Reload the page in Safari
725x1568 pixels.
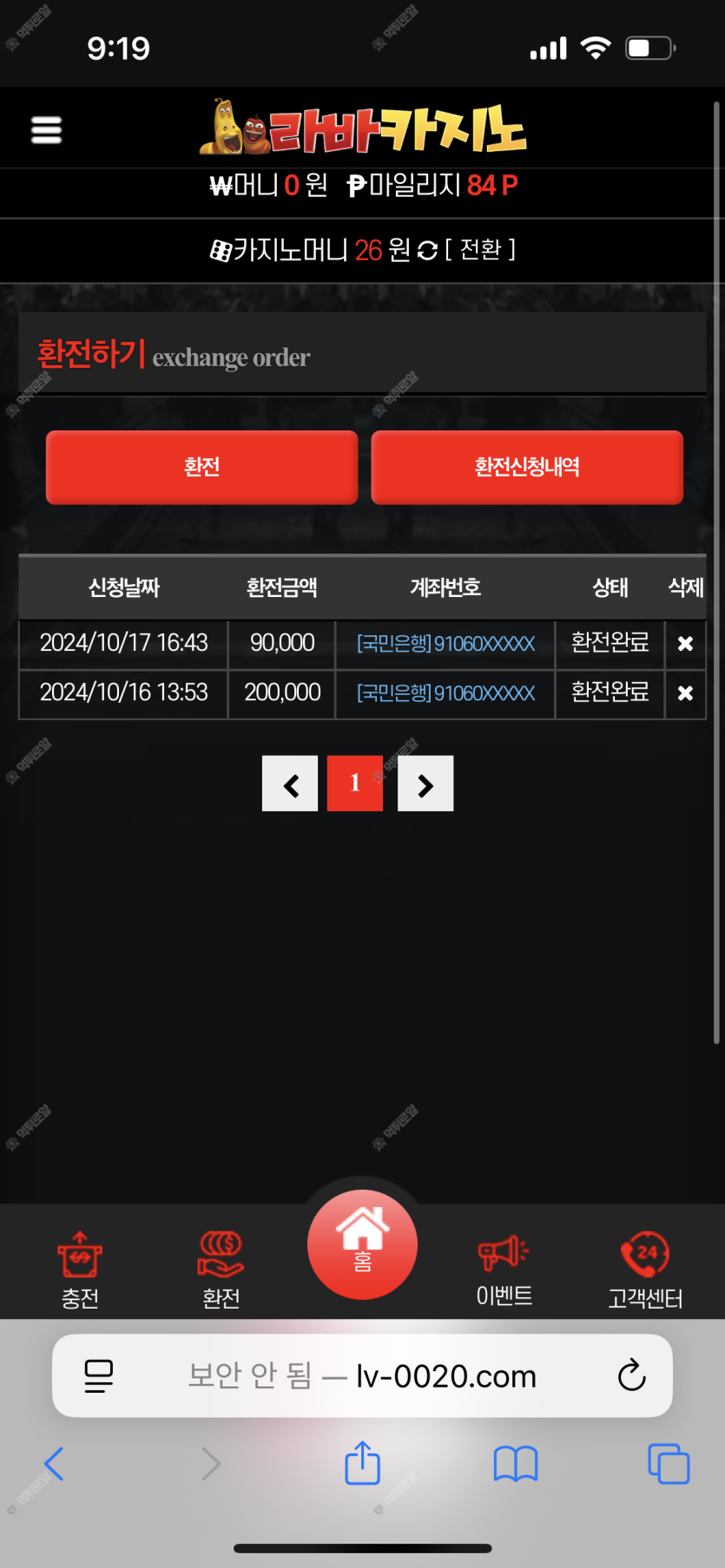(631, 1375)
